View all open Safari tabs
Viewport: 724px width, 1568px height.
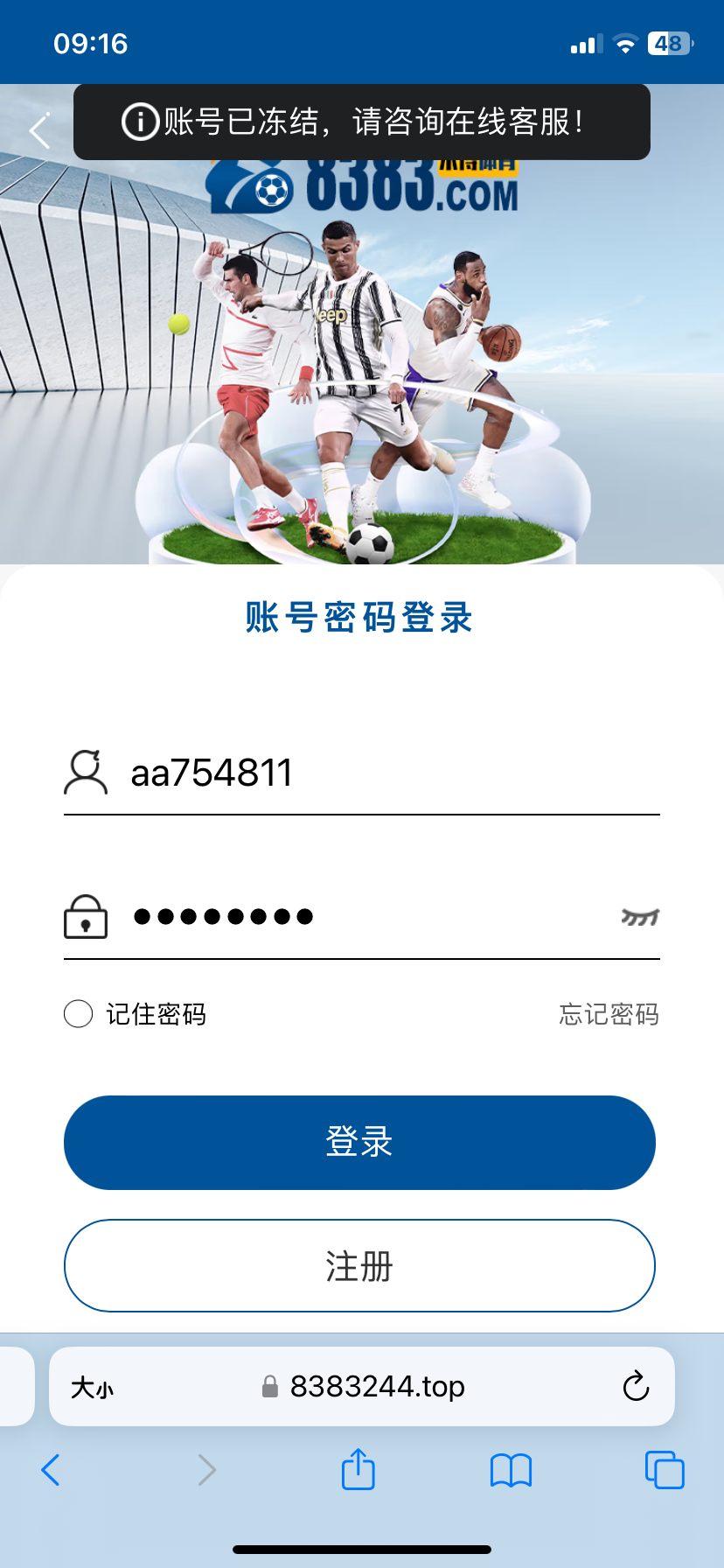click(665, 1470)
